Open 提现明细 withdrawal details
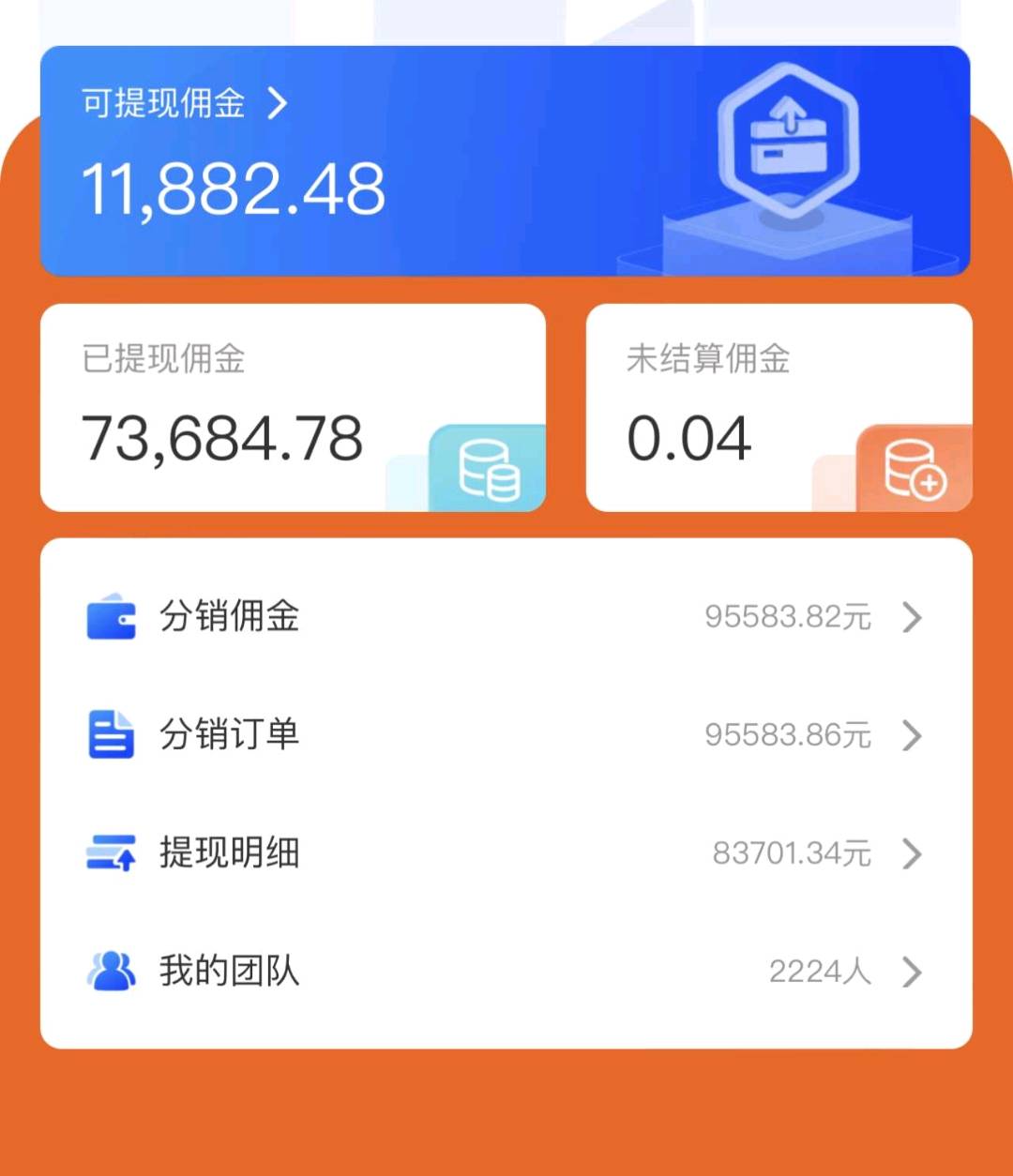The image size is (1013, 1176). click(506, 853)
